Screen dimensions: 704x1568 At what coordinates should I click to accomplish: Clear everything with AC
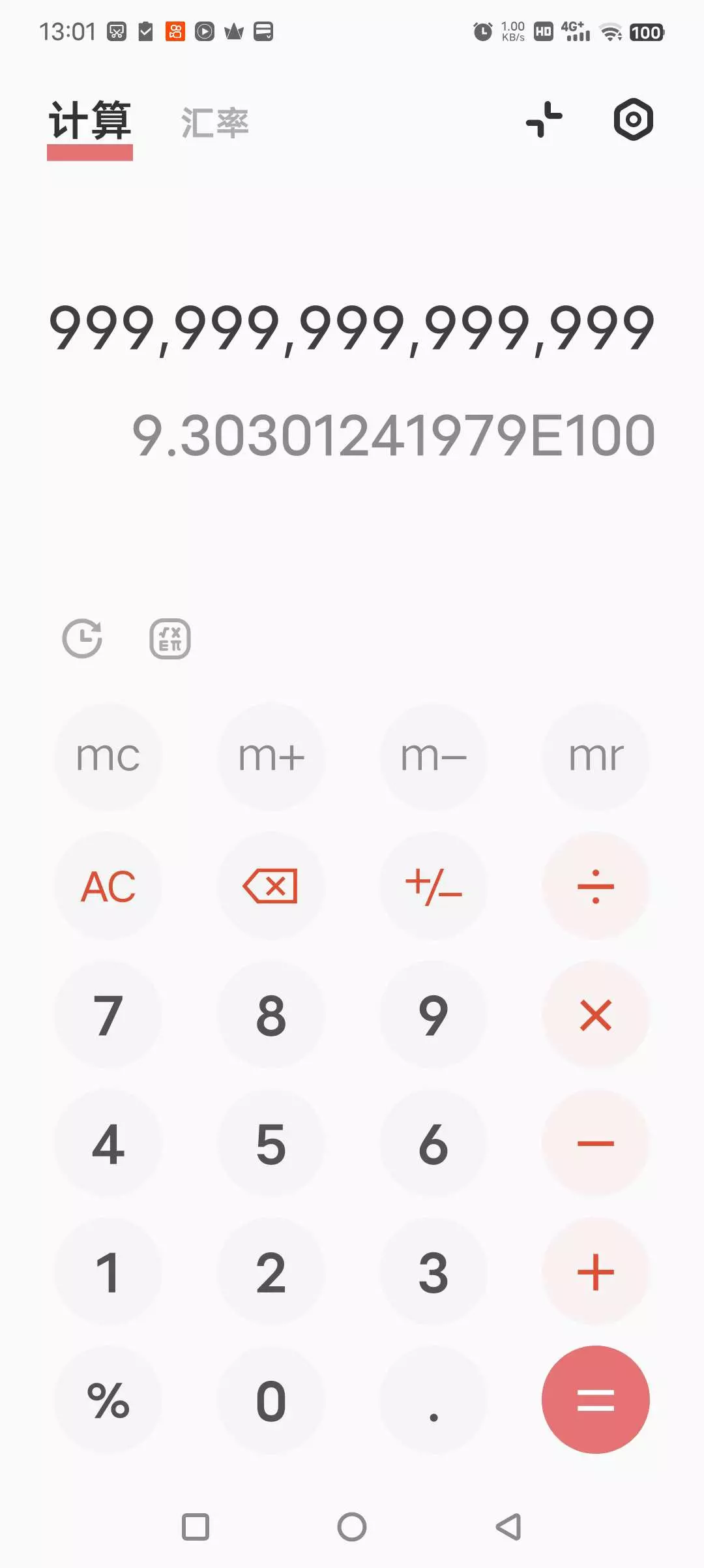[108, 886]
